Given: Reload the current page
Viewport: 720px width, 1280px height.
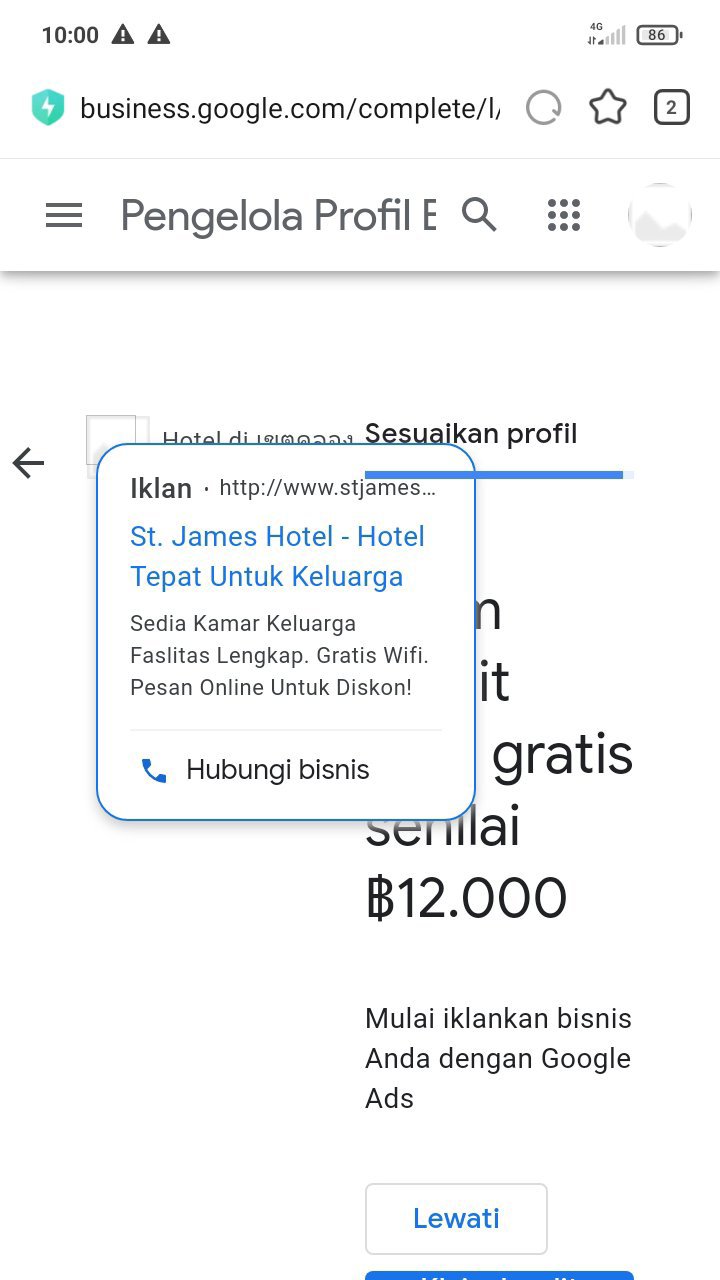Looking at the screenshot, I should point(543,108).
